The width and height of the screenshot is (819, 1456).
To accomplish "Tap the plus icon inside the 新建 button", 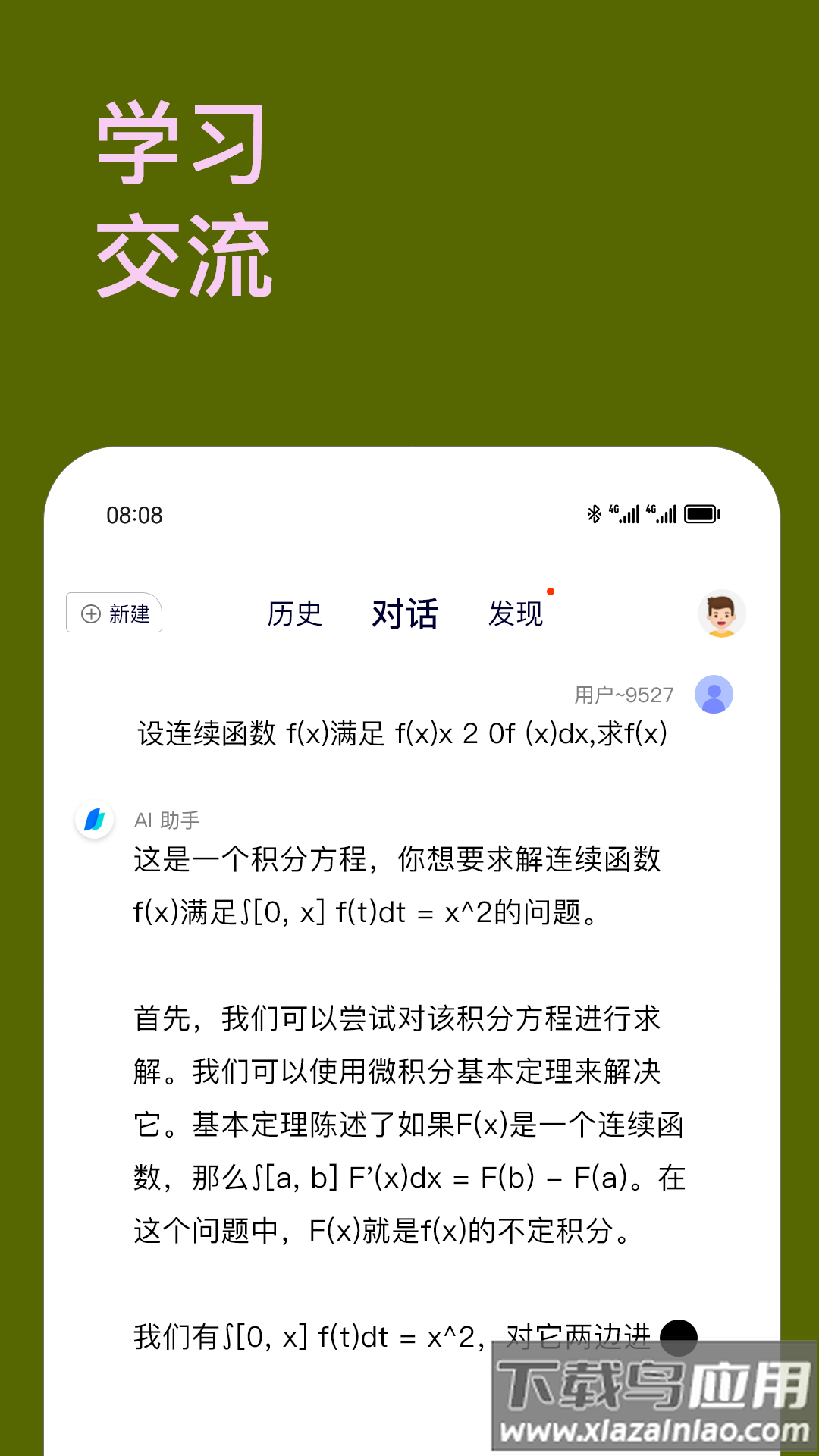I will 91,614.
